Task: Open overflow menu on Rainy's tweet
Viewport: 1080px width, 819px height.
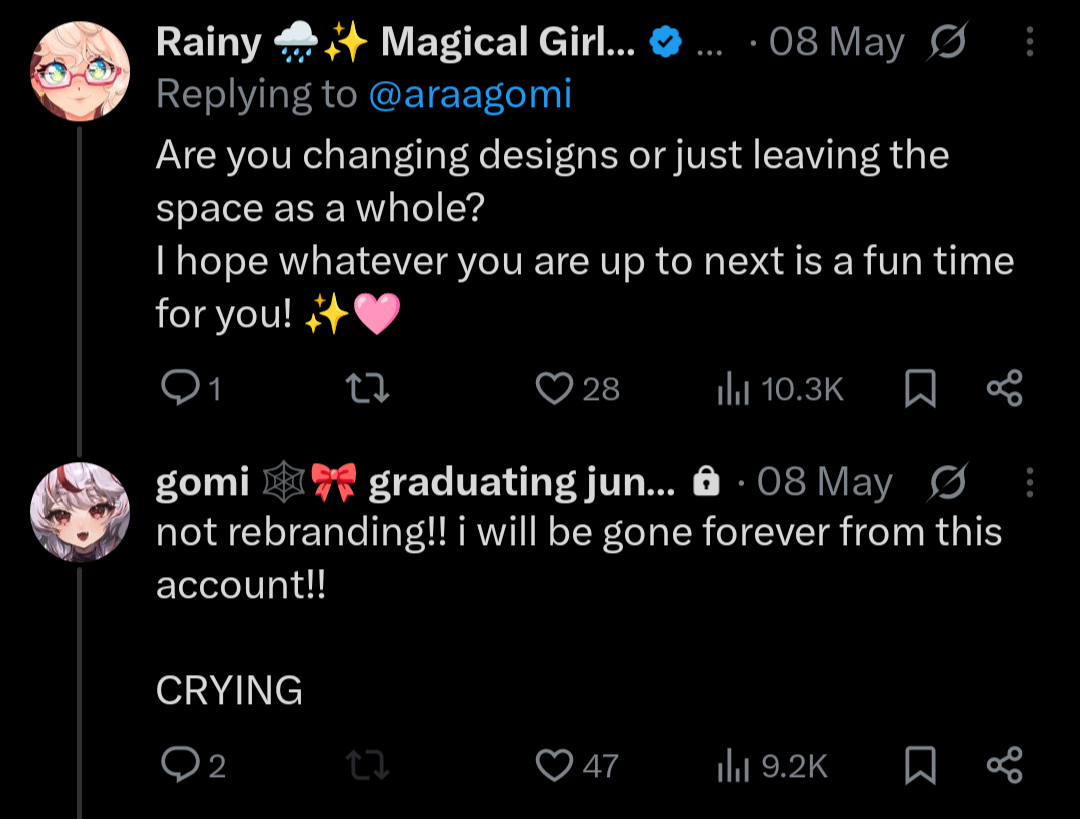Action: (x=1030, y=42)
